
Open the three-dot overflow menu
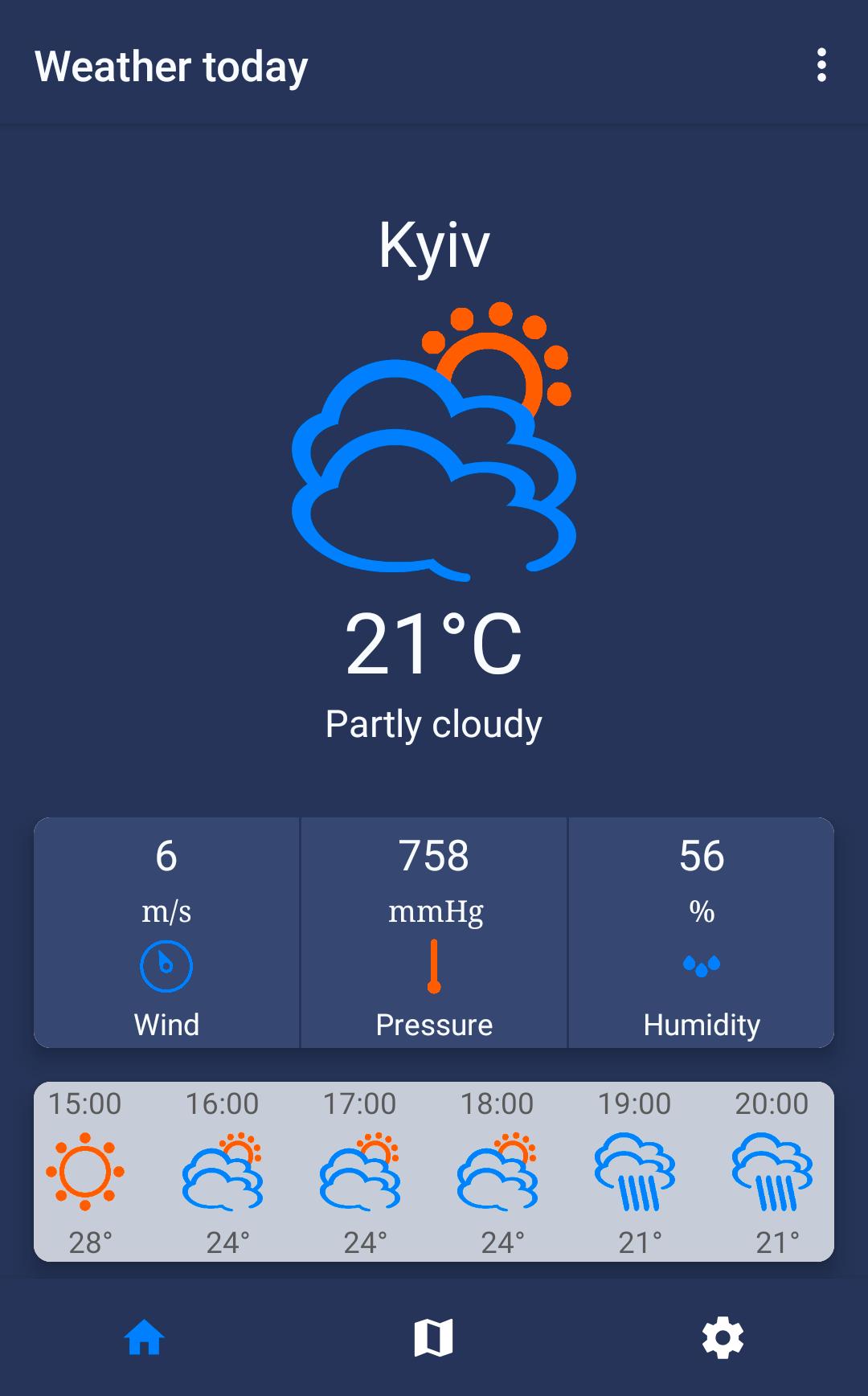821,68
